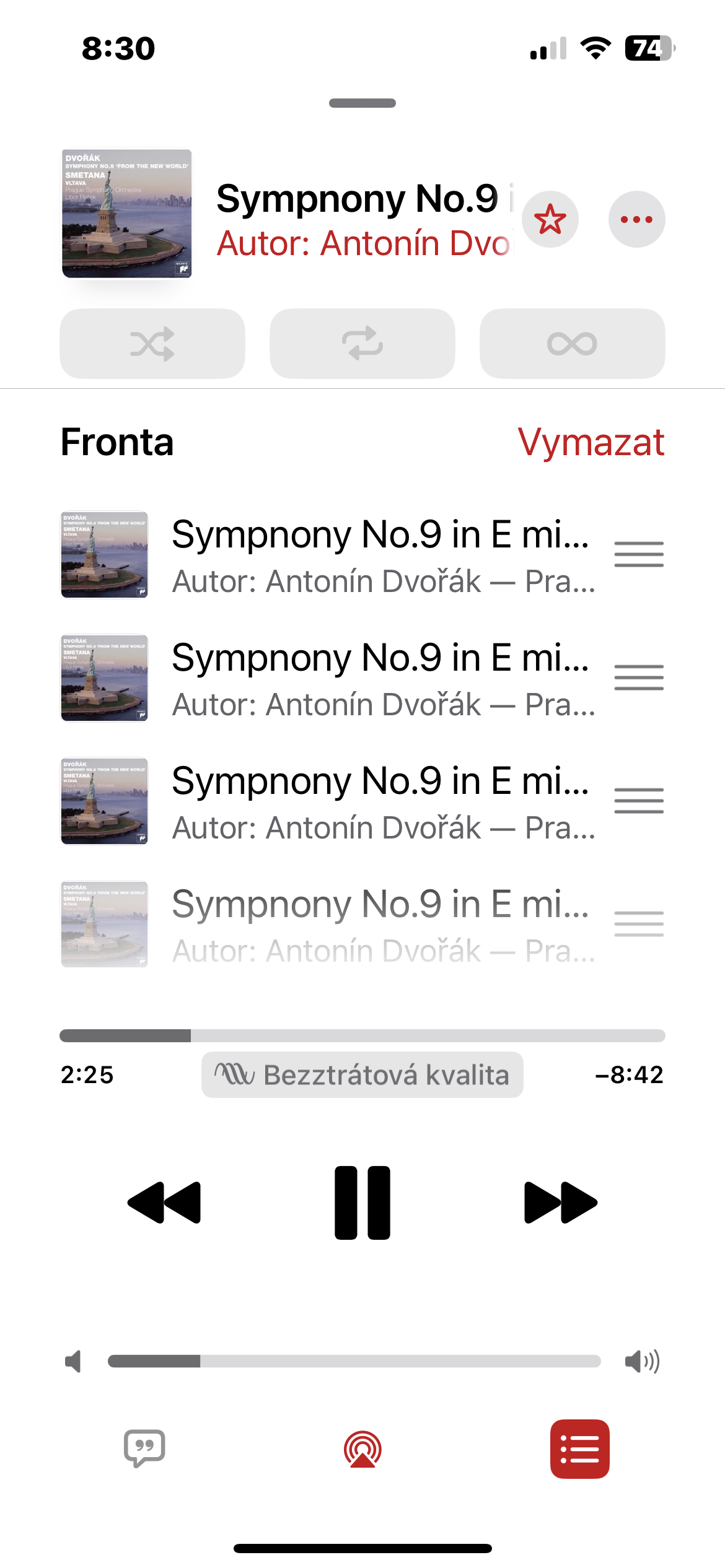
Task: Open AirPlay output selection
Action: pos(362,1448)
